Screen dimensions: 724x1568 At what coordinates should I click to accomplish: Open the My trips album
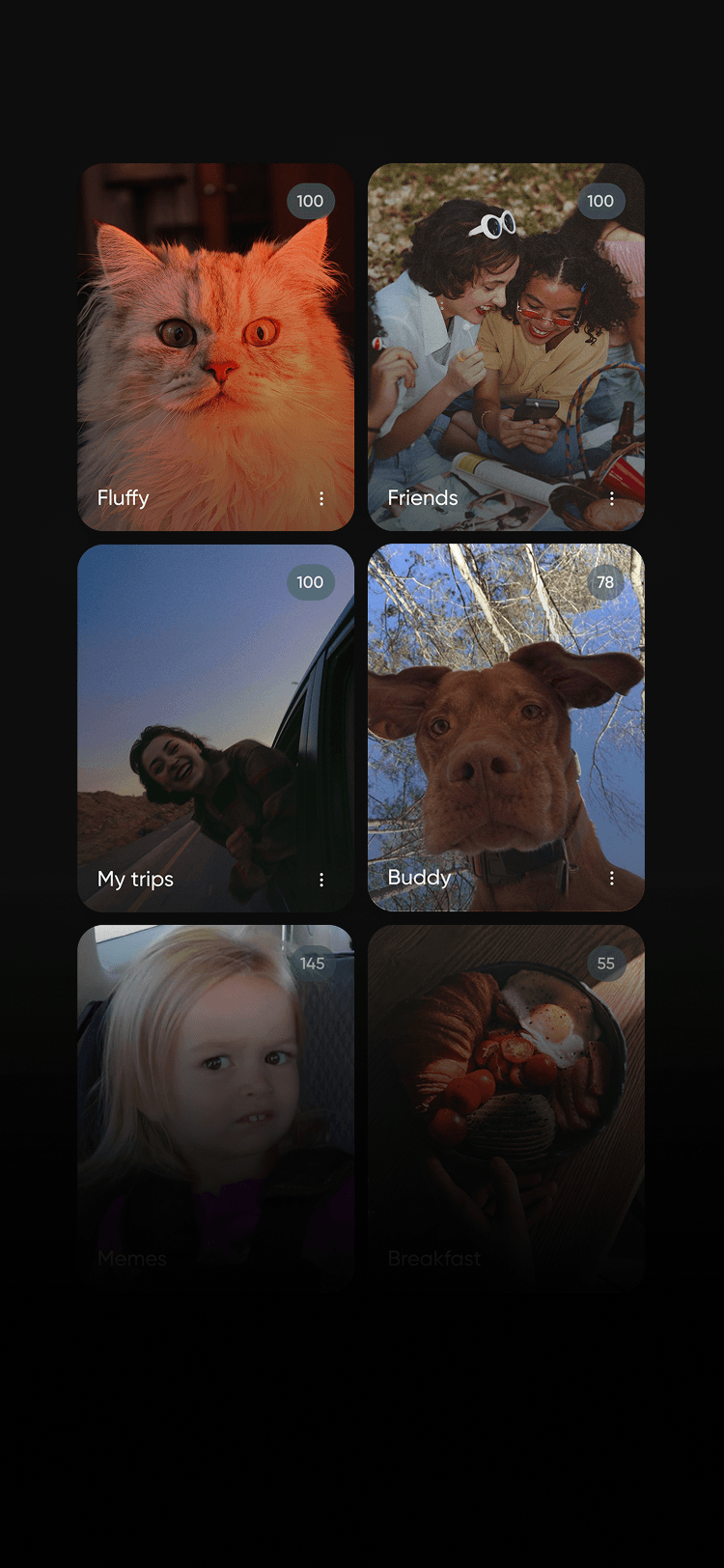(x=215, y=728)
